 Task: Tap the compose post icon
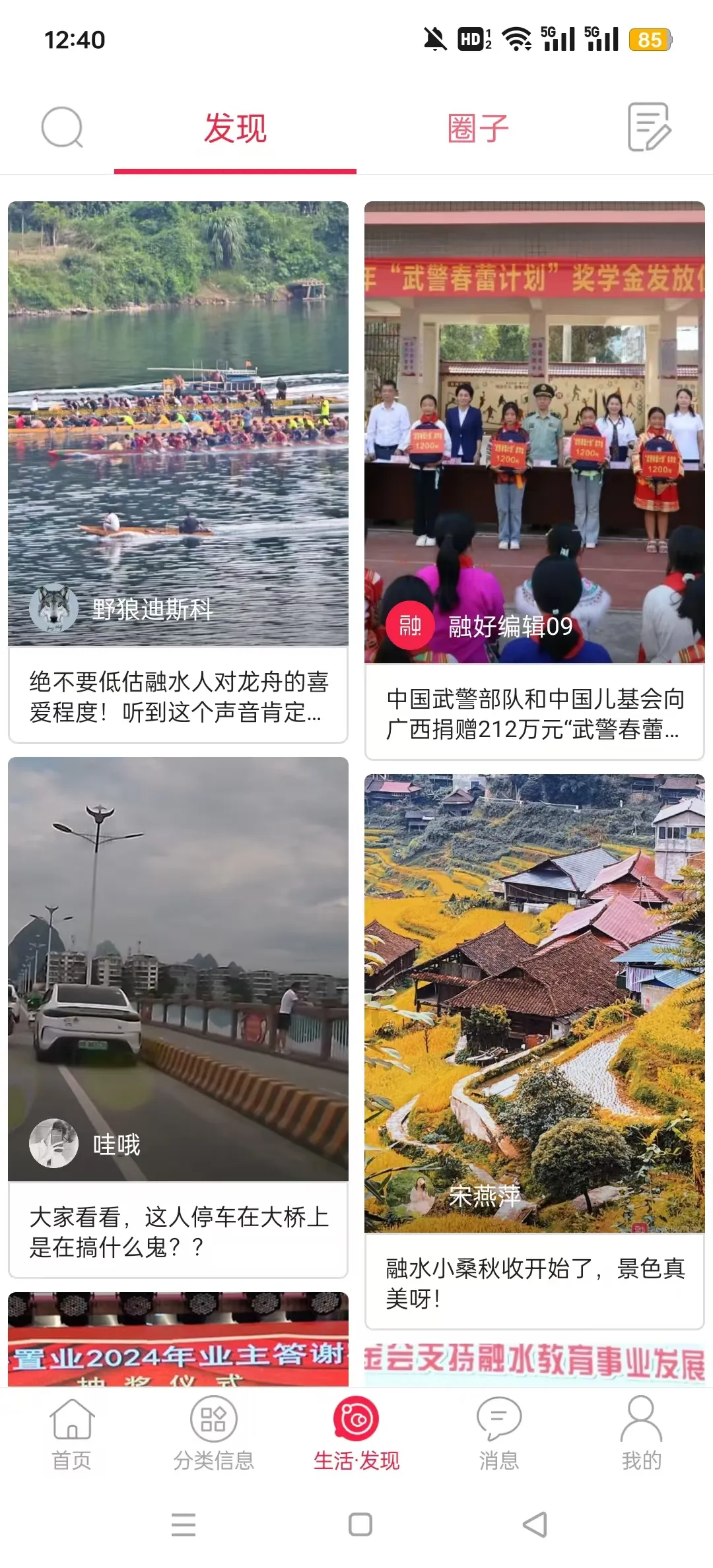point(649,127)
